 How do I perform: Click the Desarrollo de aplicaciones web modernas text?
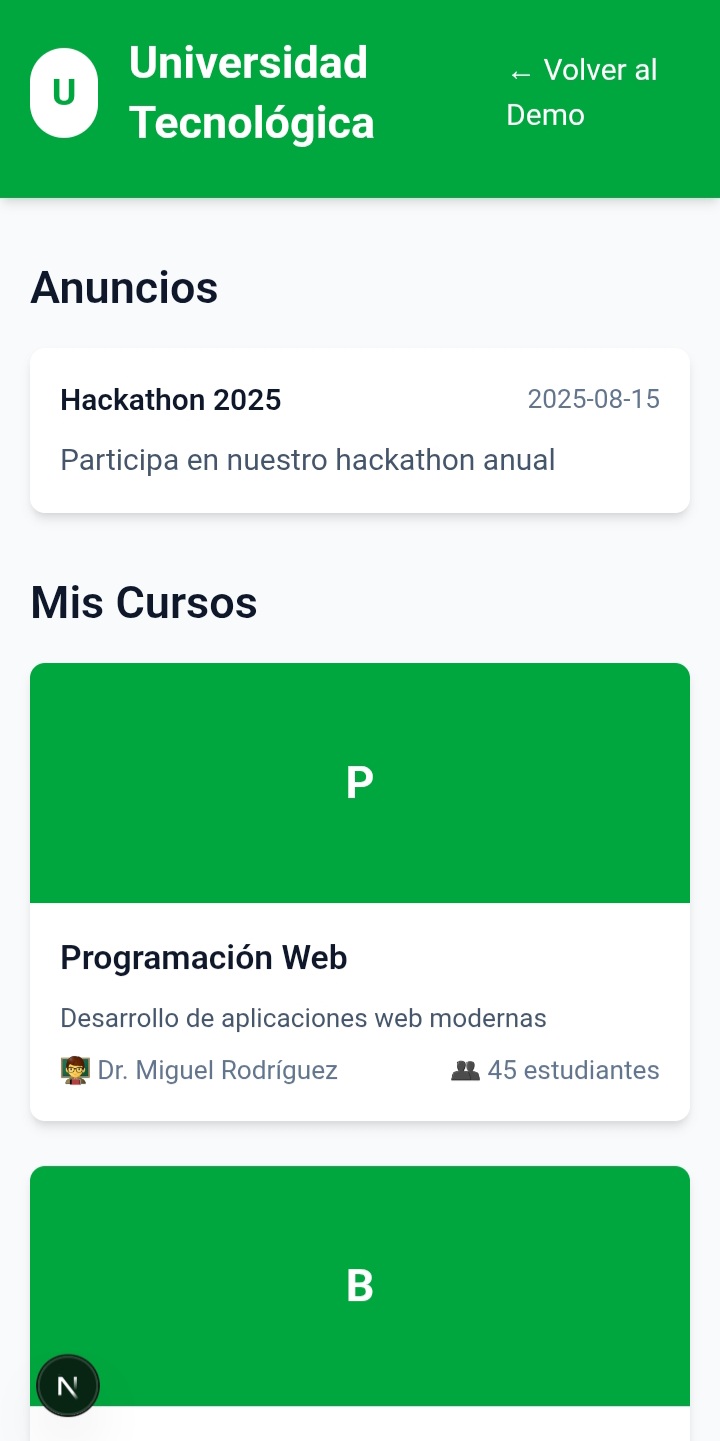click(x=303, y=1017)
